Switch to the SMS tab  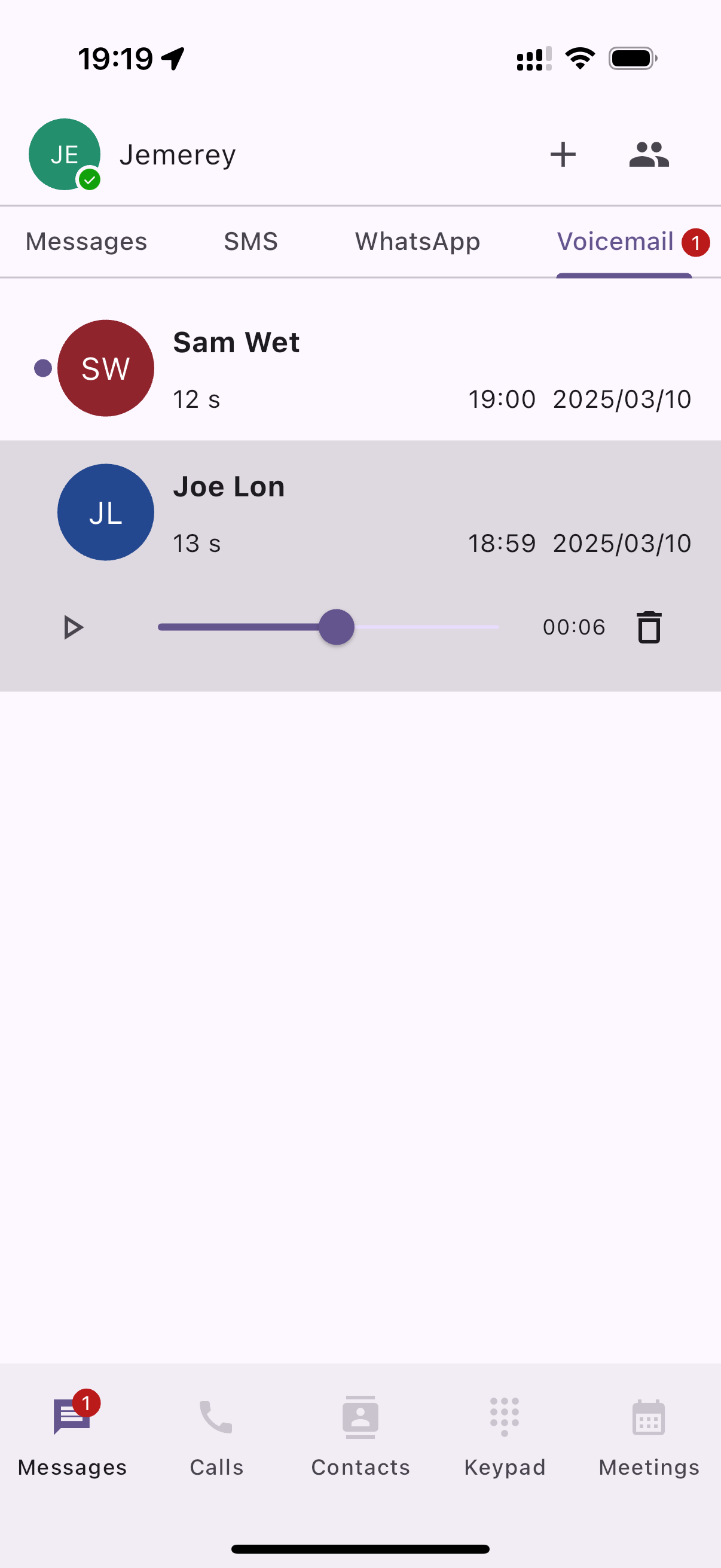[x=250, y=242]
